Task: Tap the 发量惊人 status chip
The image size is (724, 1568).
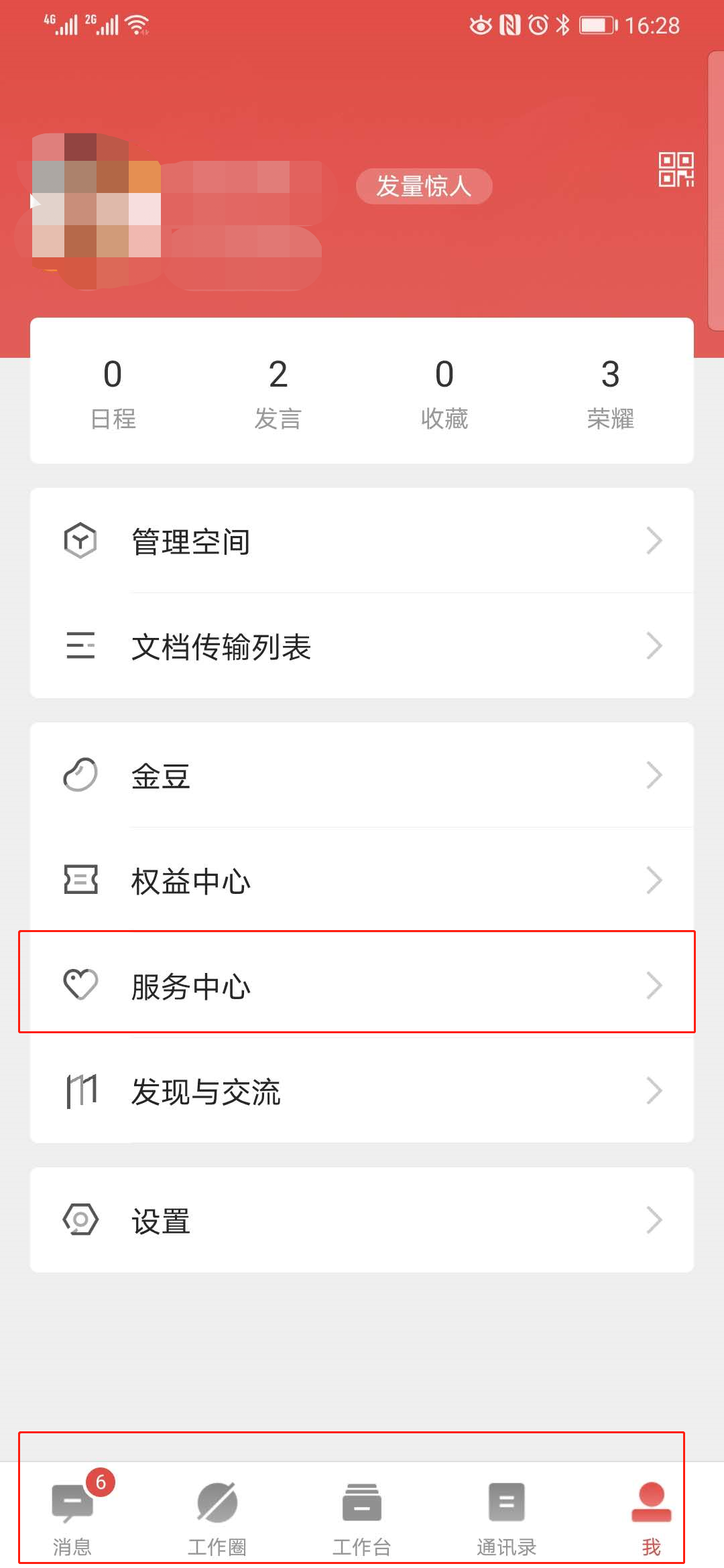Action: [x=424, y=186]
